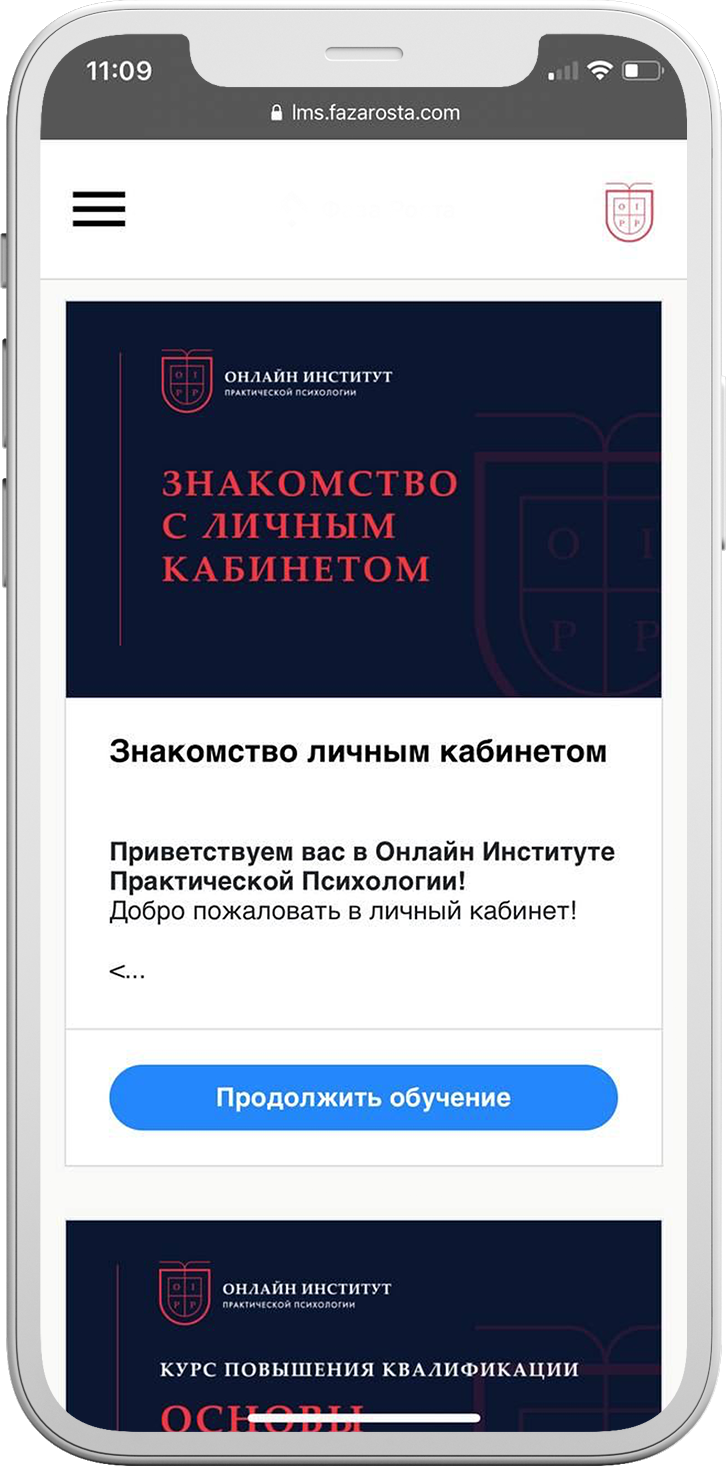Open the Знакомство с личным кабинетом course card
The image size is (726, 1466).
point(363,499)
